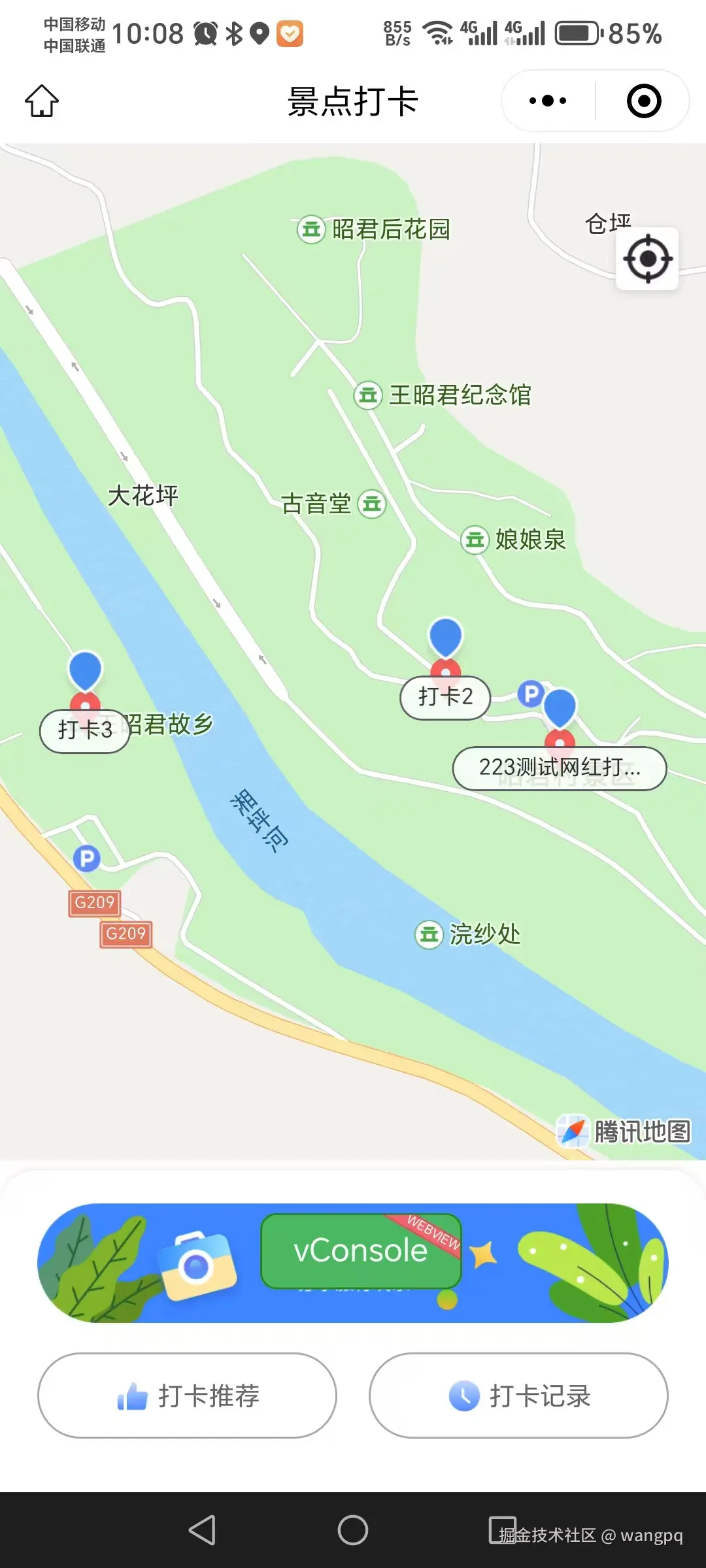The image size is (706, 1568).
Task: Open the vConsole debug panel
Action: click(x=360, y=1250)
